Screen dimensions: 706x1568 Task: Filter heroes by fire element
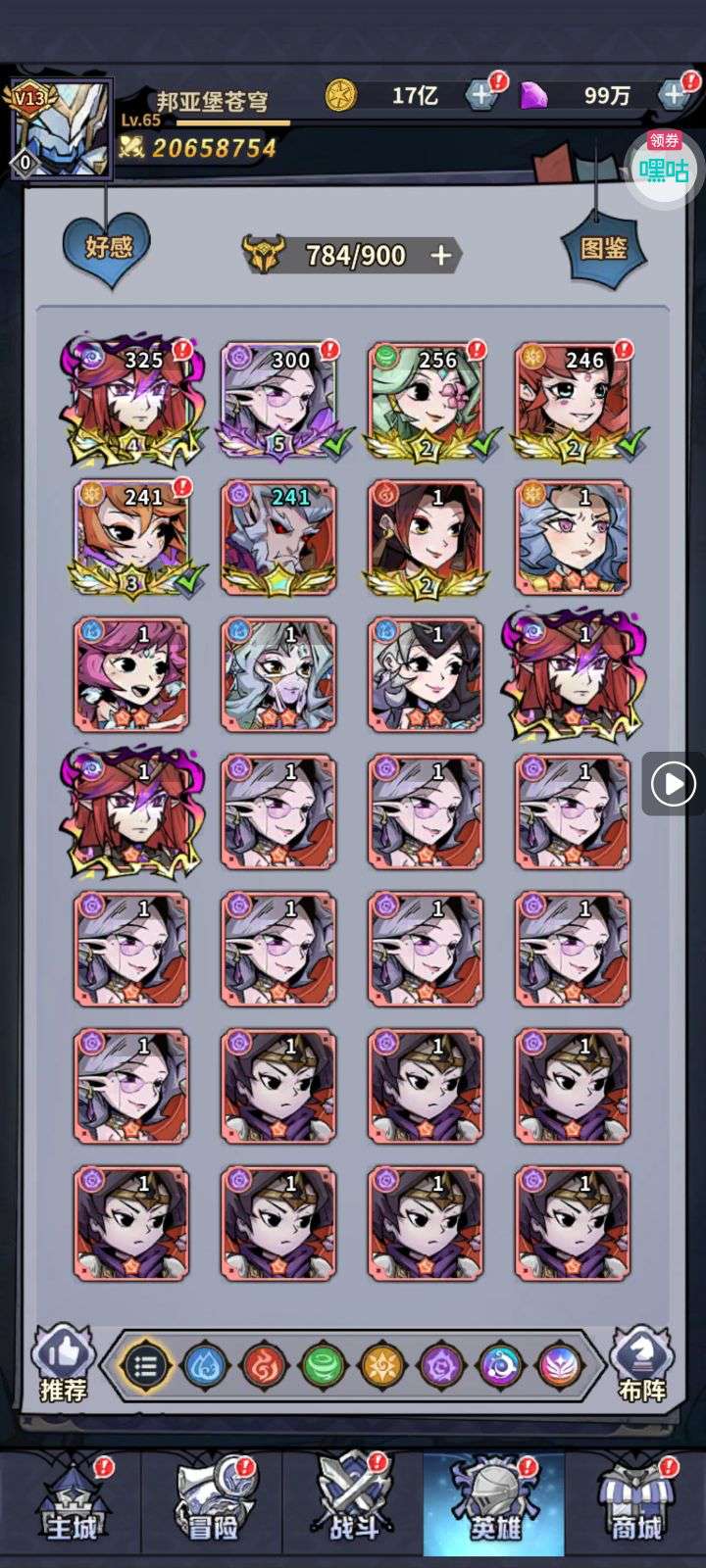click(x=264, y=1364)
